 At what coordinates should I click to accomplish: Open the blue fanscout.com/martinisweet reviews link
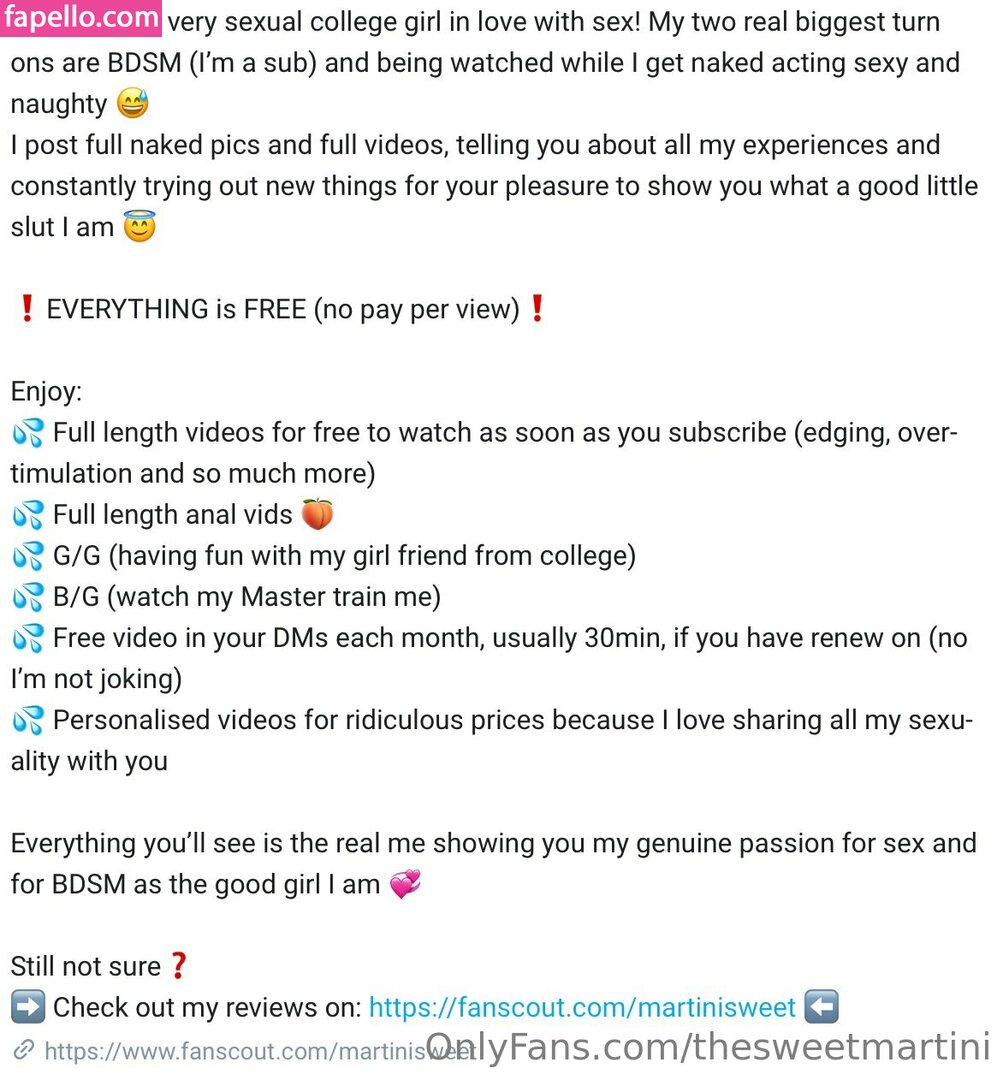pos(582,1007)
